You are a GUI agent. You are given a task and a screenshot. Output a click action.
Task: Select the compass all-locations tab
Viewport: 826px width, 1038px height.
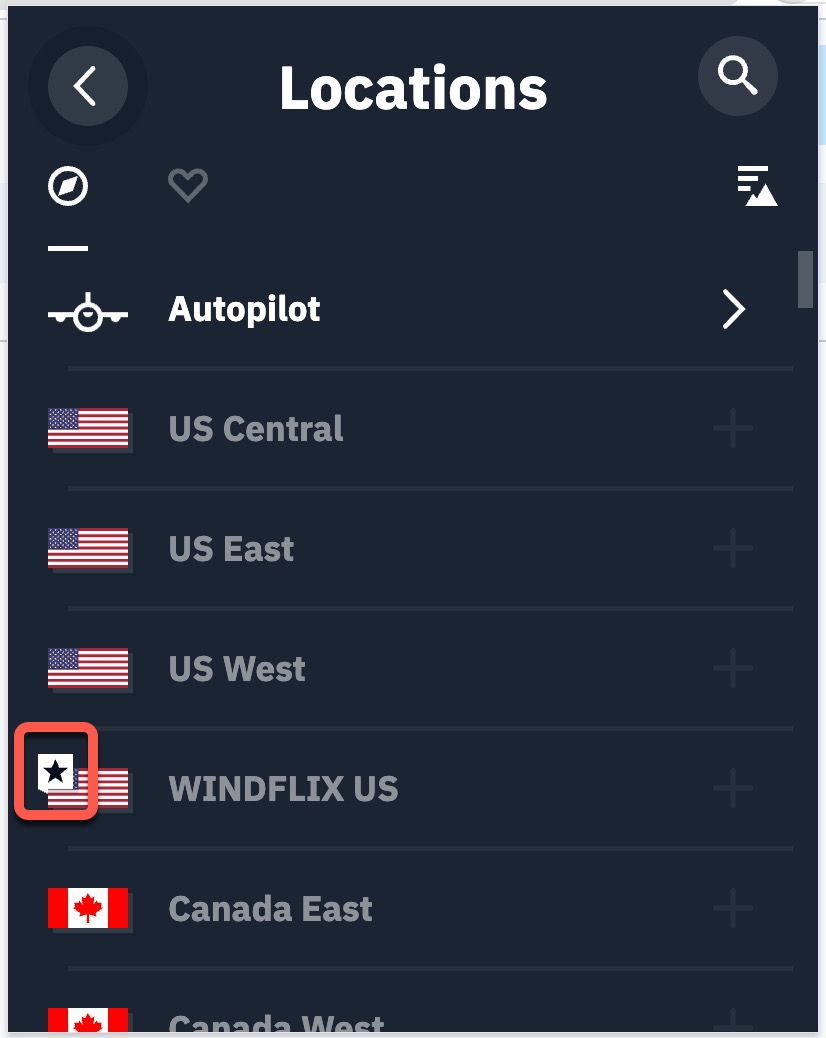coord(68,186)
